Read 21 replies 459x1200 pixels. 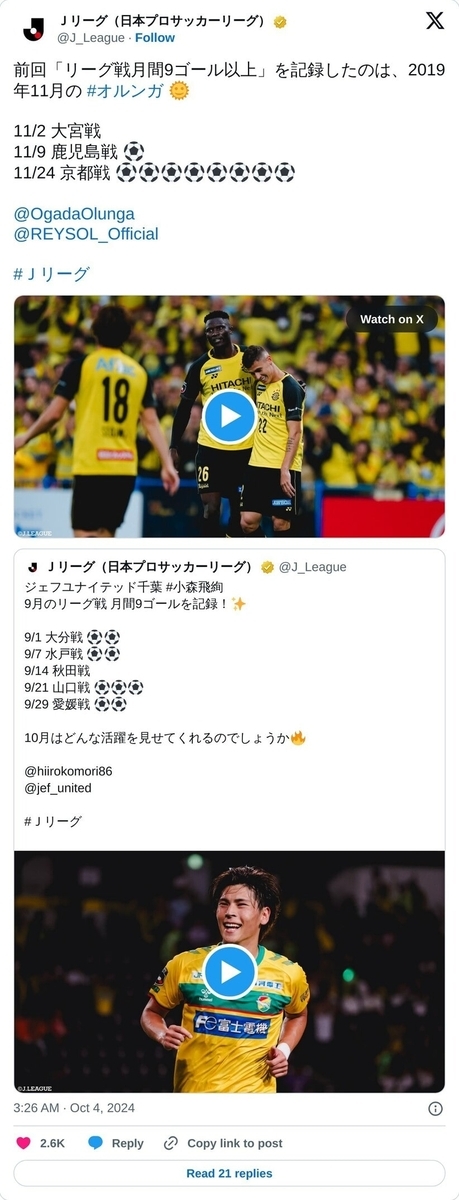pyautogui.click(x=230, y=1173)
